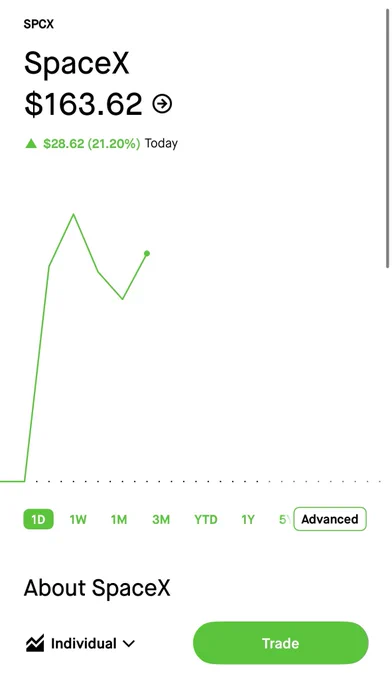The width and height of the screenshot is (392, 680).
Task: Switch chart to 1W range
Action: point(78,519)
